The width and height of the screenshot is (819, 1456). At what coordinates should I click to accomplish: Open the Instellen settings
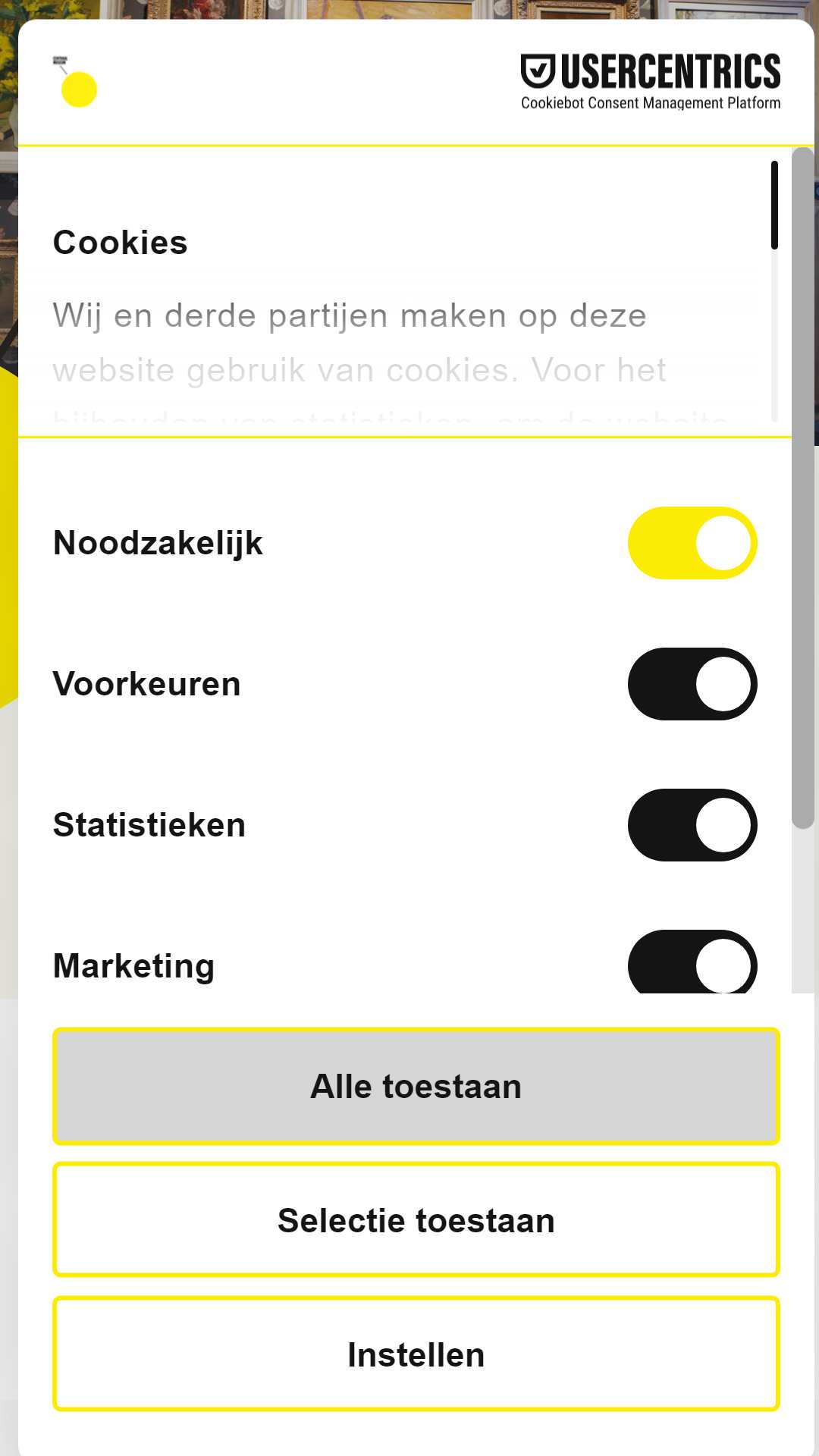click(x=416, y=1354)
